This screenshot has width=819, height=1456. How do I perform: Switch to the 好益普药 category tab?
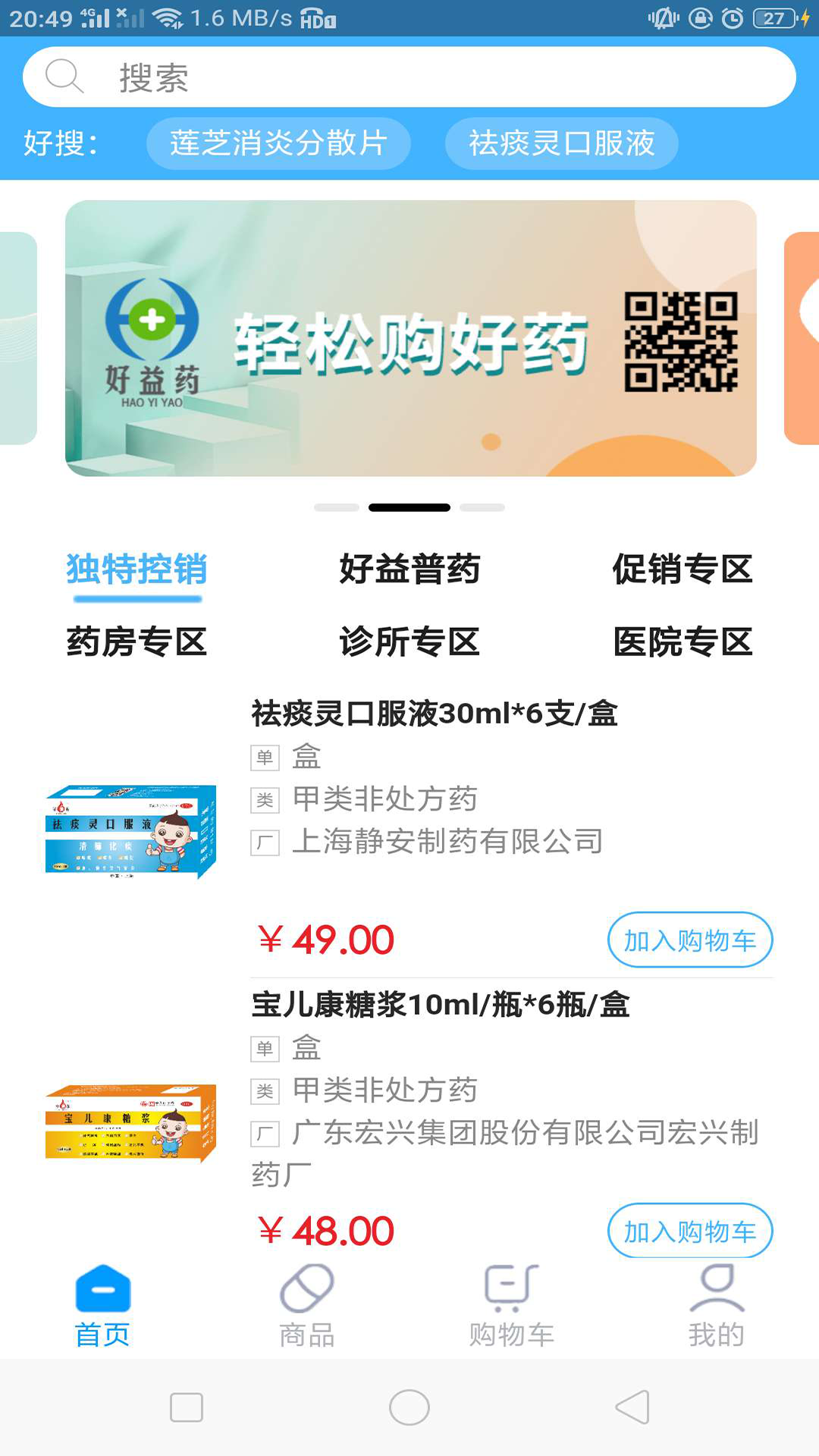tap(409, 570)
